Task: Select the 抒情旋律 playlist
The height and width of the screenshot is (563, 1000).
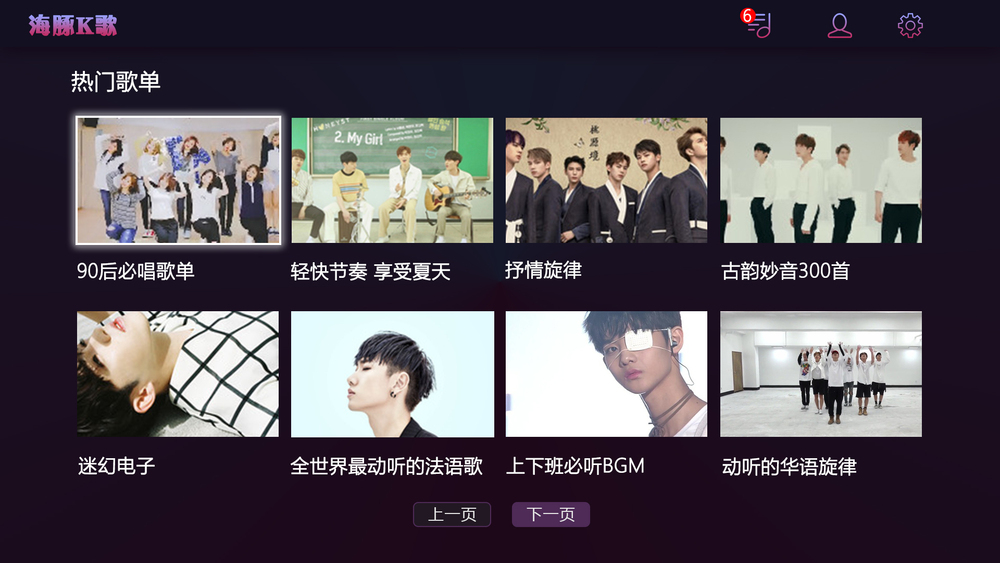Action: (x=606, y=181)
